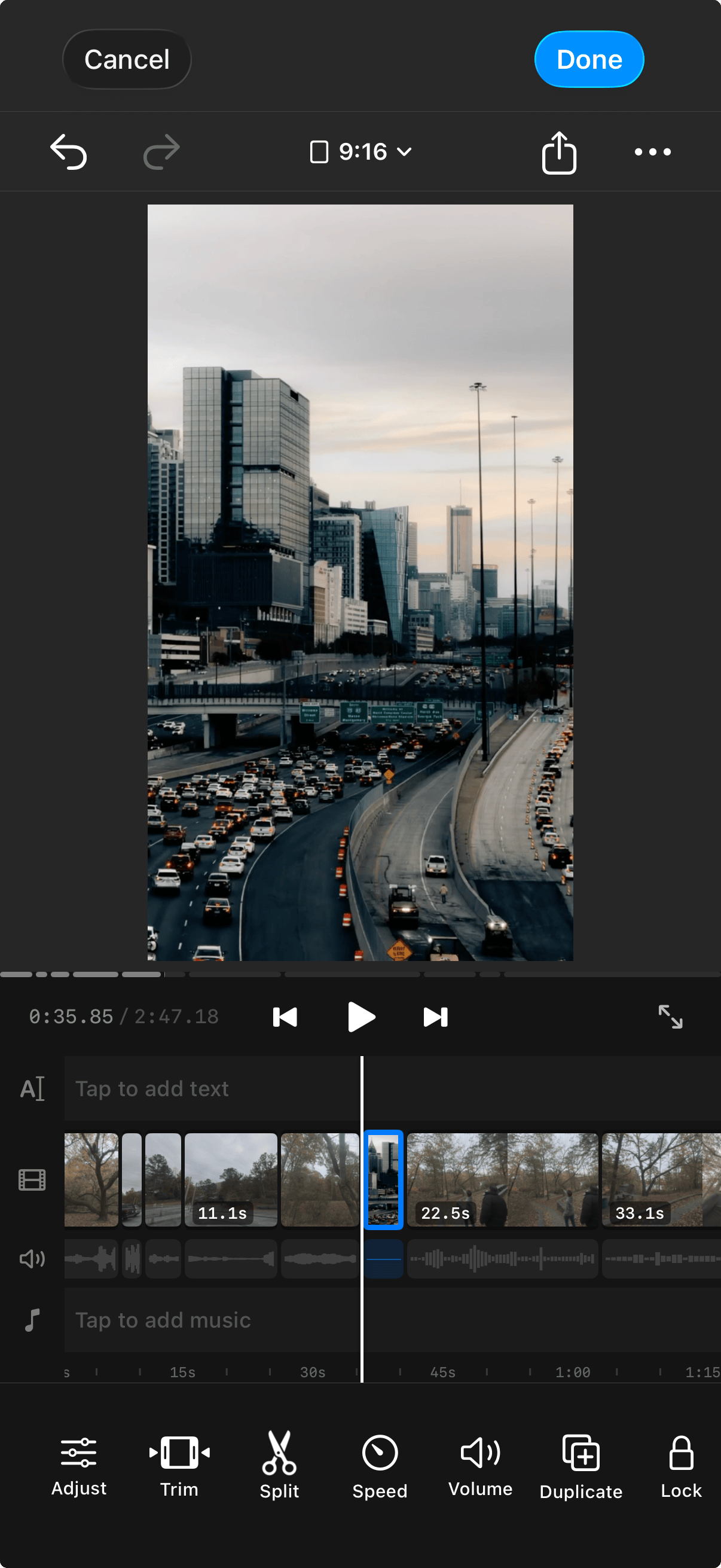Mute the audio track waveform
The image size is (721, 1568).
click(32, 1259)
